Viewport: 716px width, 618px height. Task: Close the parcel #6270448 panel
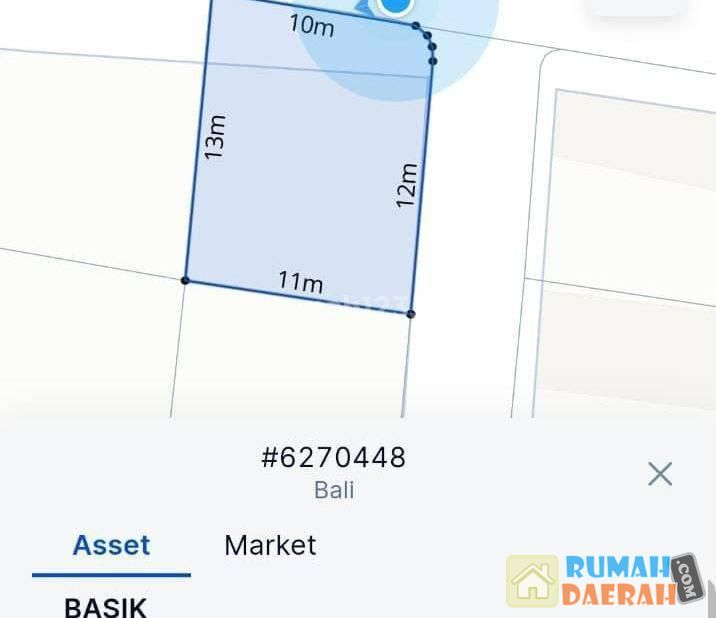pos(659,474)
